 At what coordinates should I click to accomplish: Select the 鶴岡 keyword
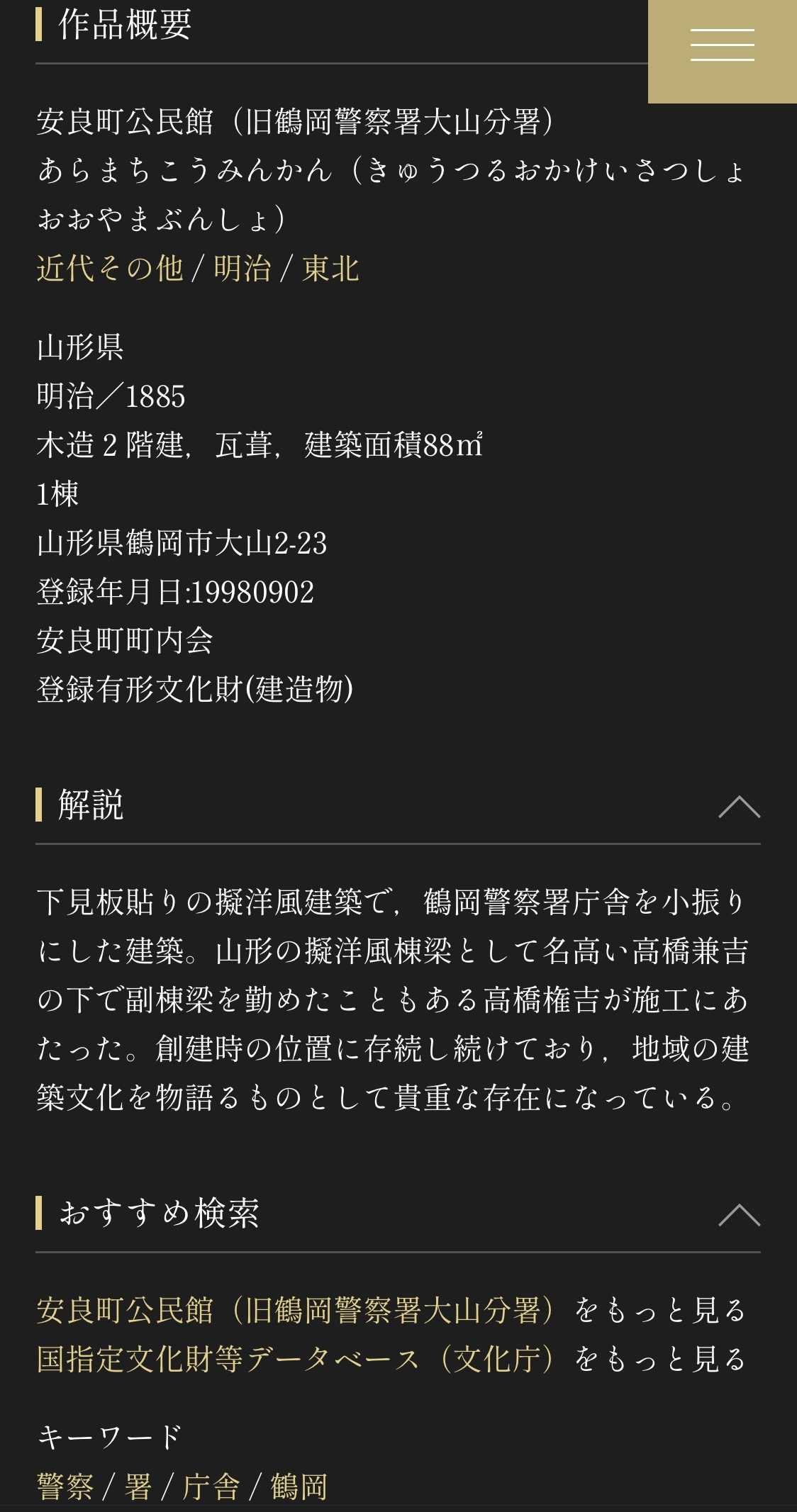click(299, 1486)
